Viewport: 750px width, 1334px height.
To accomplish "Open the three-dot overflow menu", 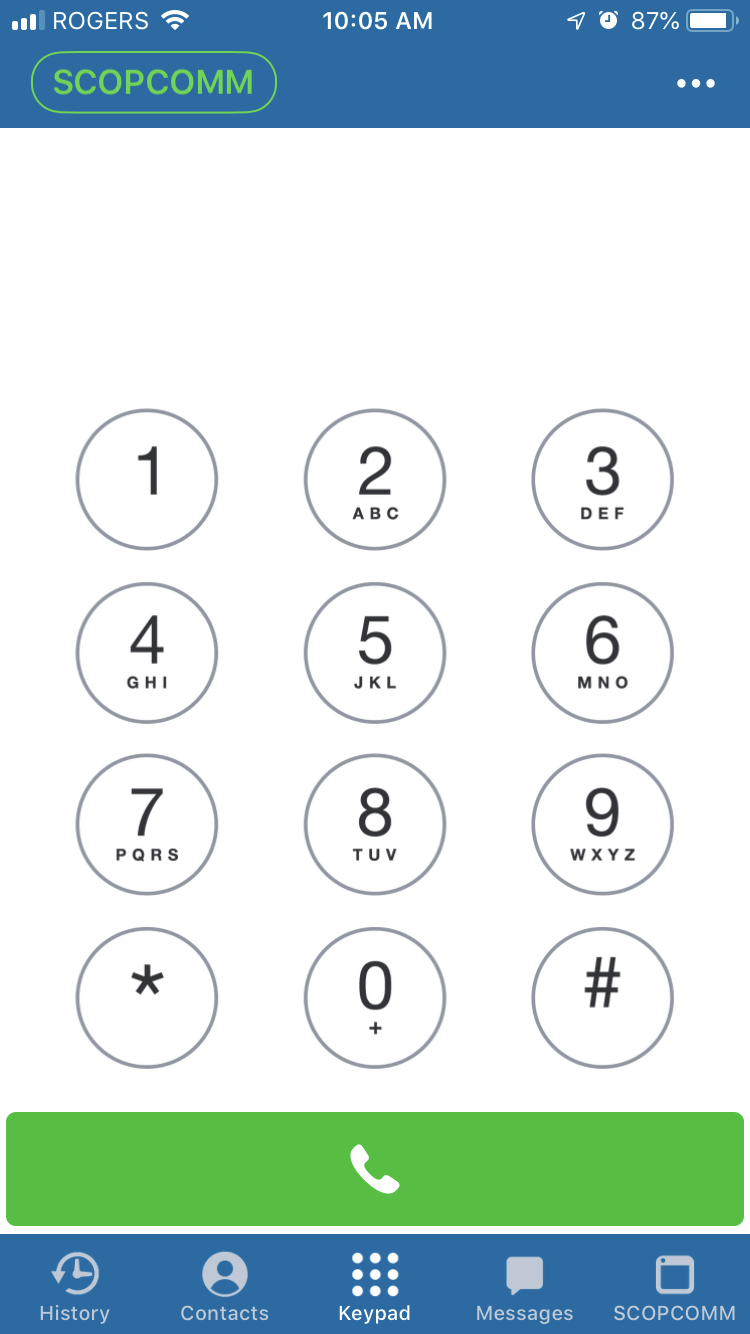I will point(696,83).
